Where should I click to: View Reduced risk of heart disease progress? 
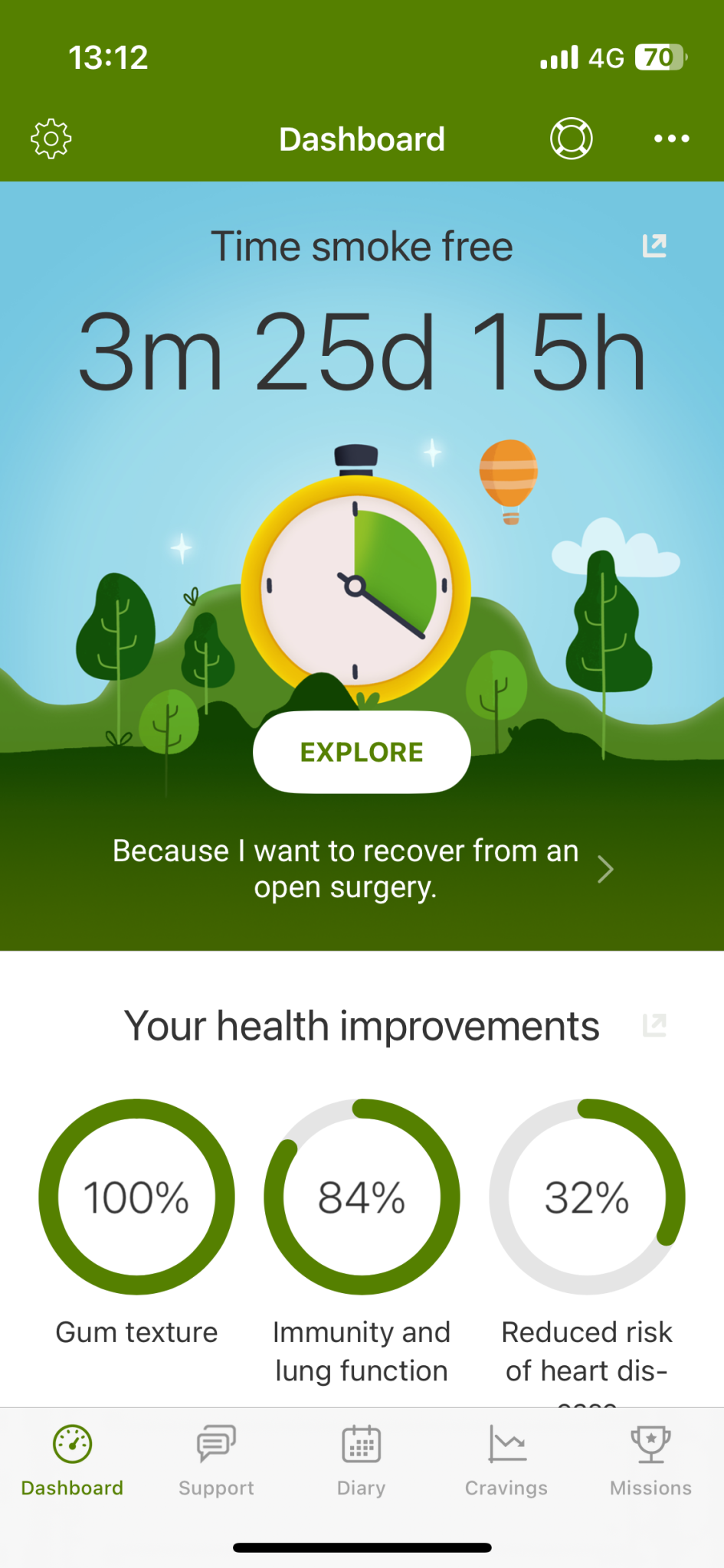pyautogui.click(x=587, y=1197)
